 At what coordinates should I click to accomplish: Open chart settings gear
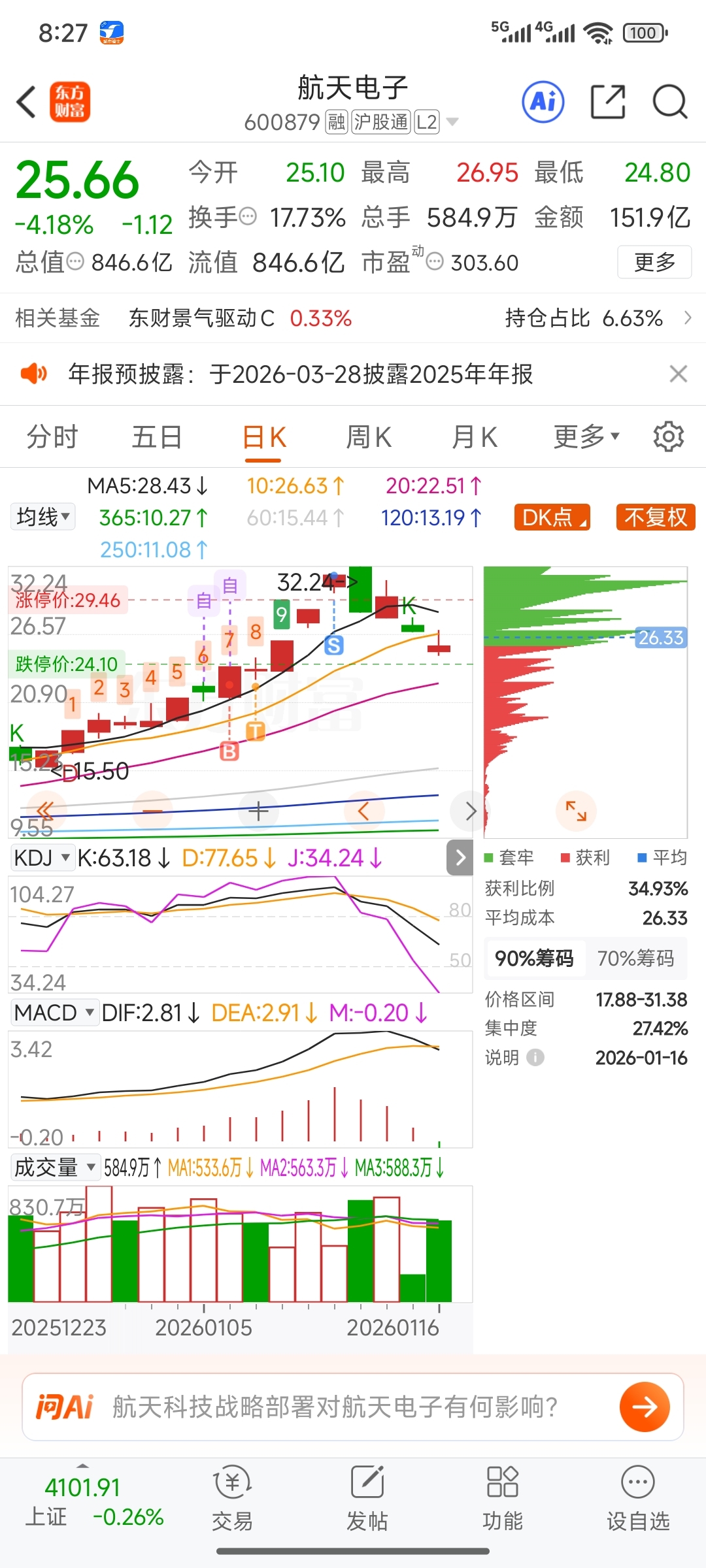[x=668, y=437]
